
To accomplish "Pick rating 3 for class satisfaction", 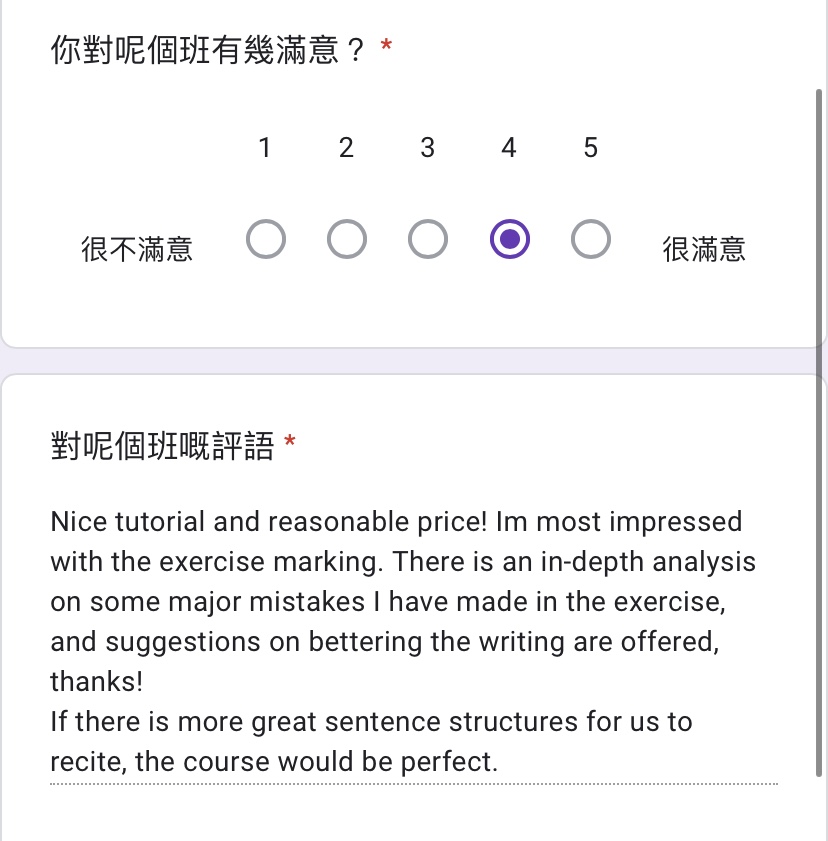I will 428,240.
